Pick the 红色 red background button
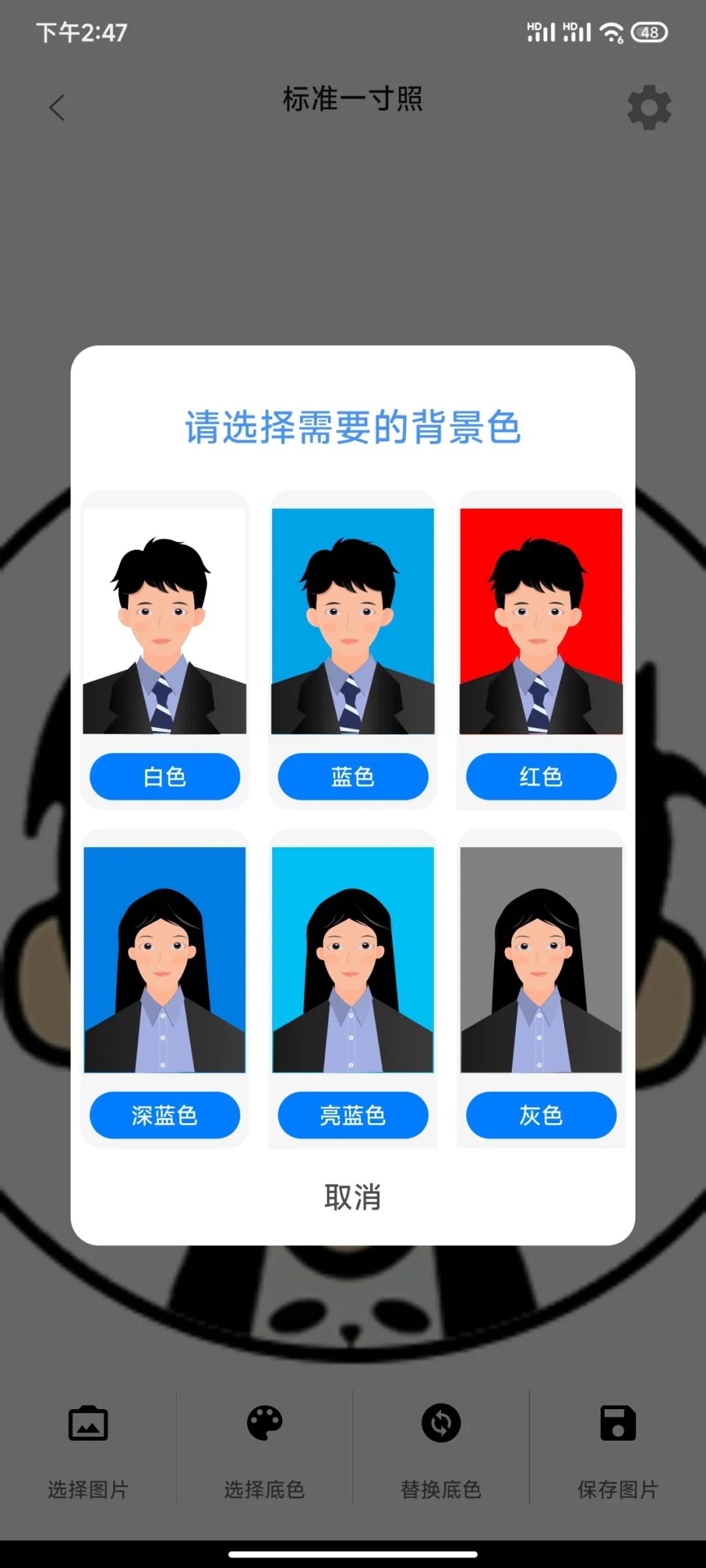 point(541,776)
